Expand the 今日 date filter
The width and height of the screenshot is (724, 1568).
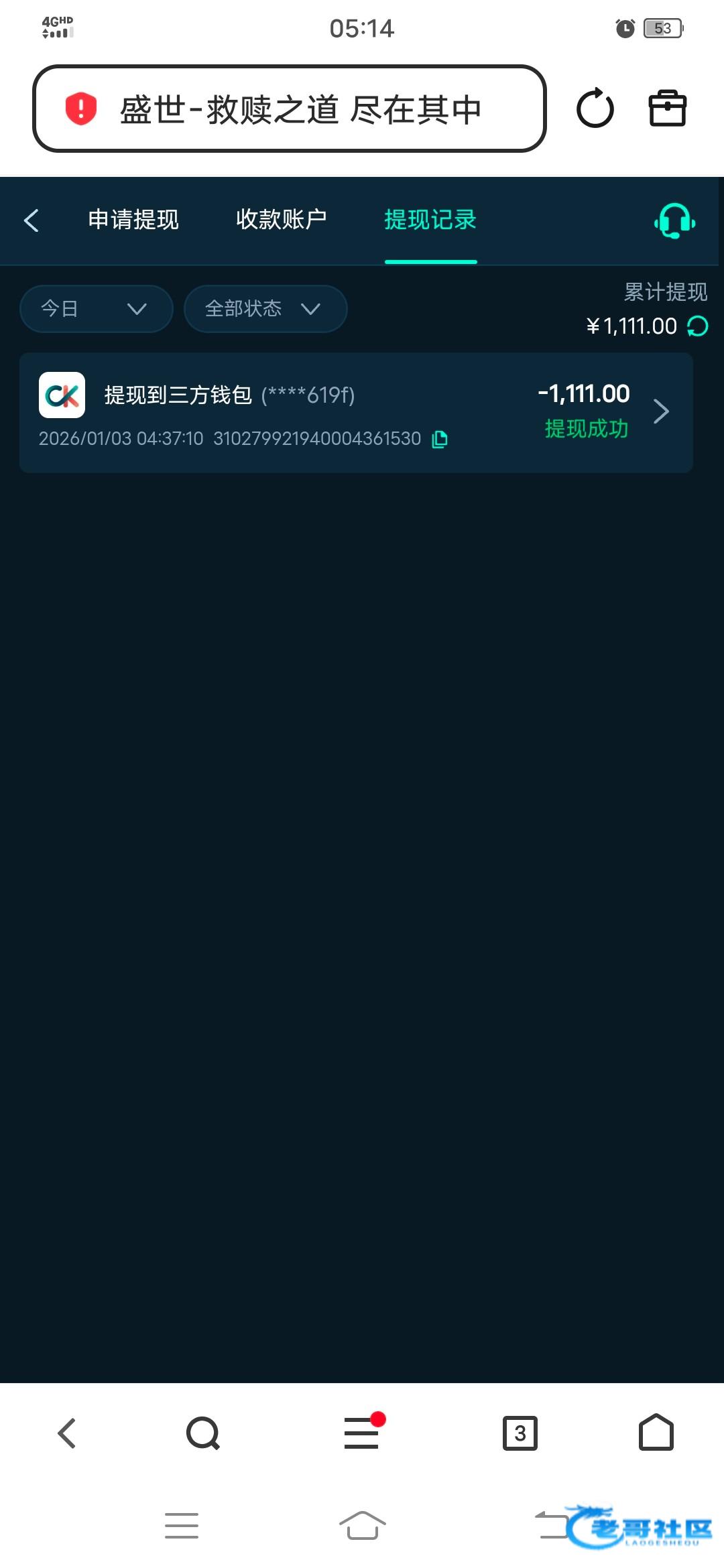coord(96,309)
